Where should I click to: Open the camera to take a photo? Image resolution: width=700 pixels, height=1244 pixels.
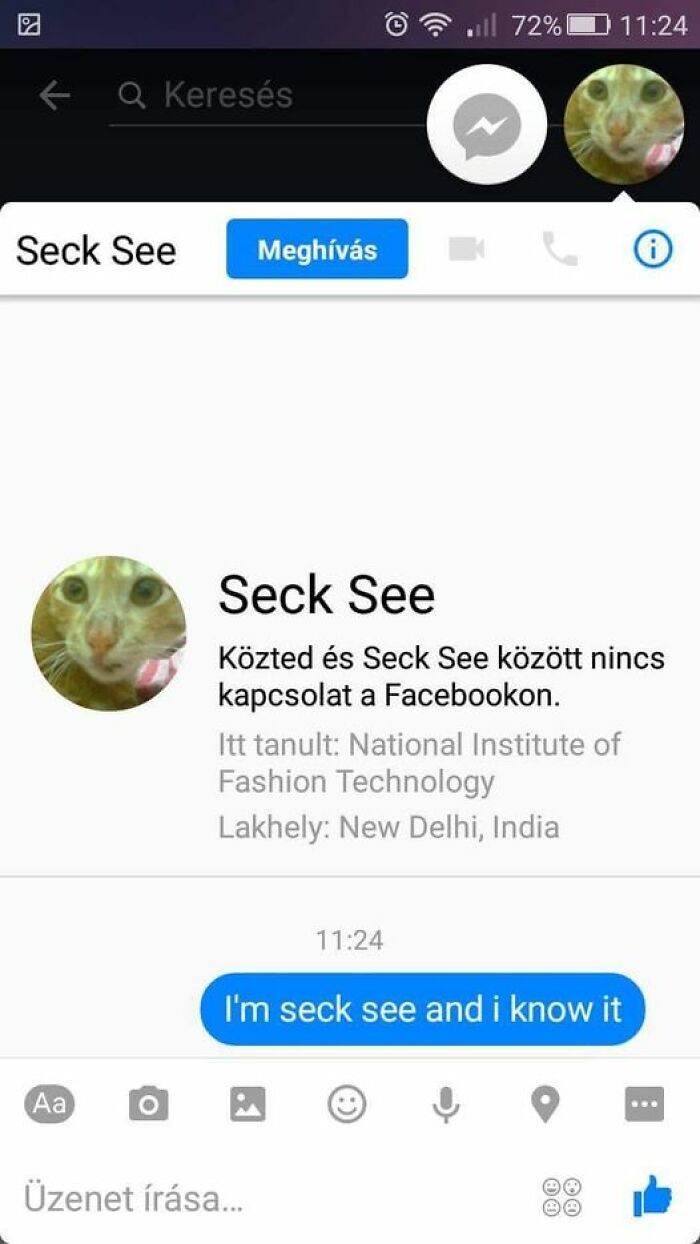(148, 1104)
